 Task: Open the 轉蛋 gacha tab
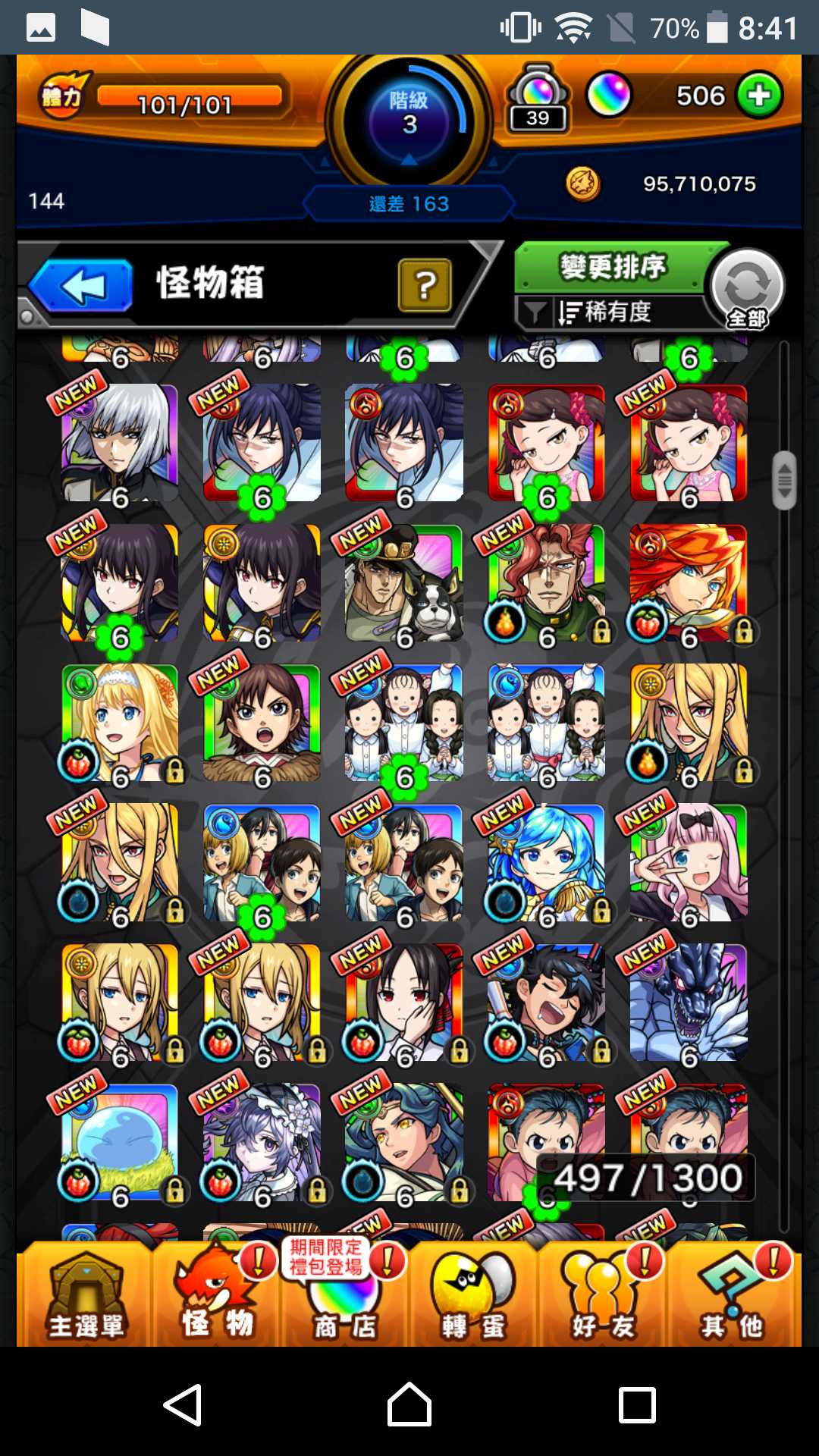pos(473,1297)
